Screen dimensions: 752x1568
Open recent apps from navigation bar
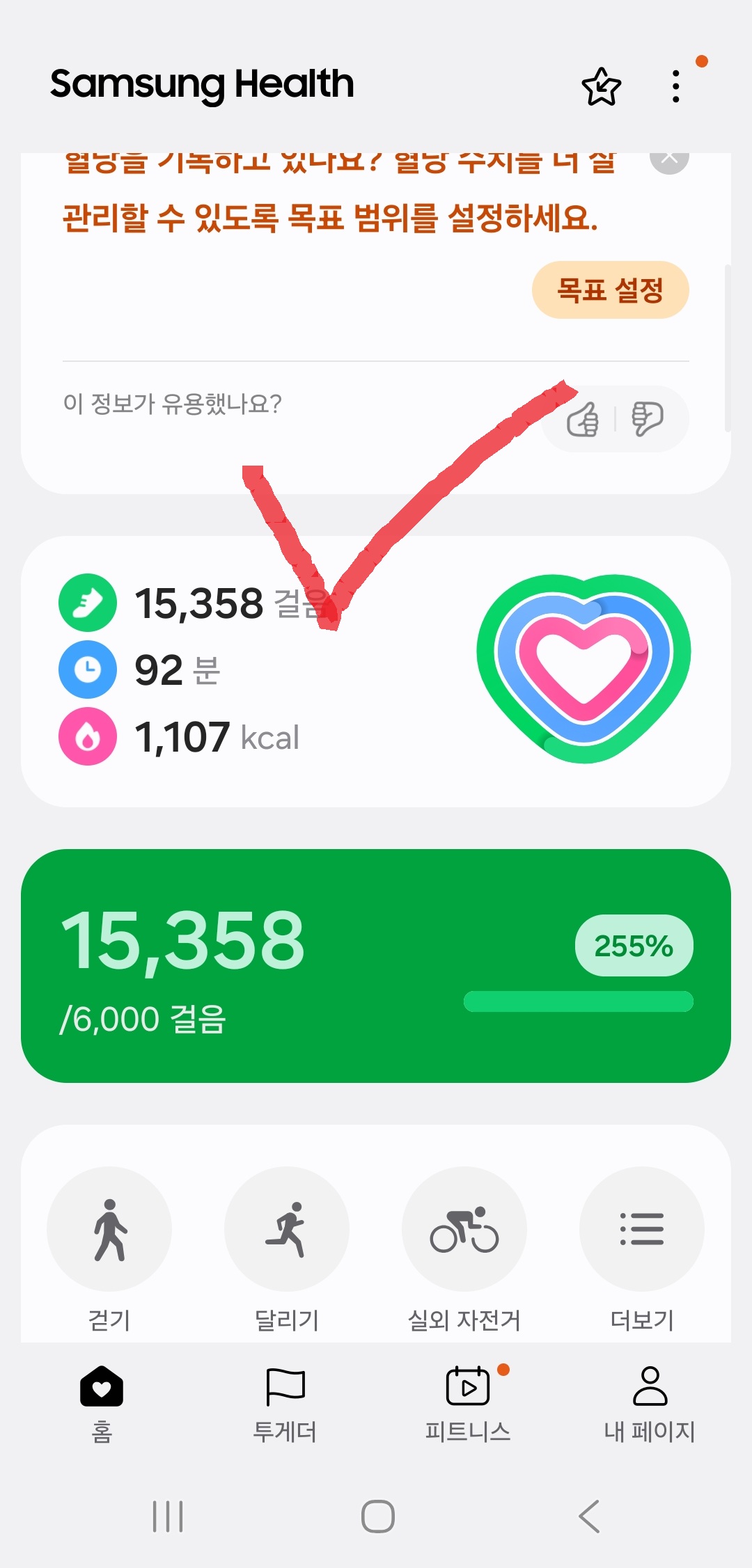point(168,1516)
